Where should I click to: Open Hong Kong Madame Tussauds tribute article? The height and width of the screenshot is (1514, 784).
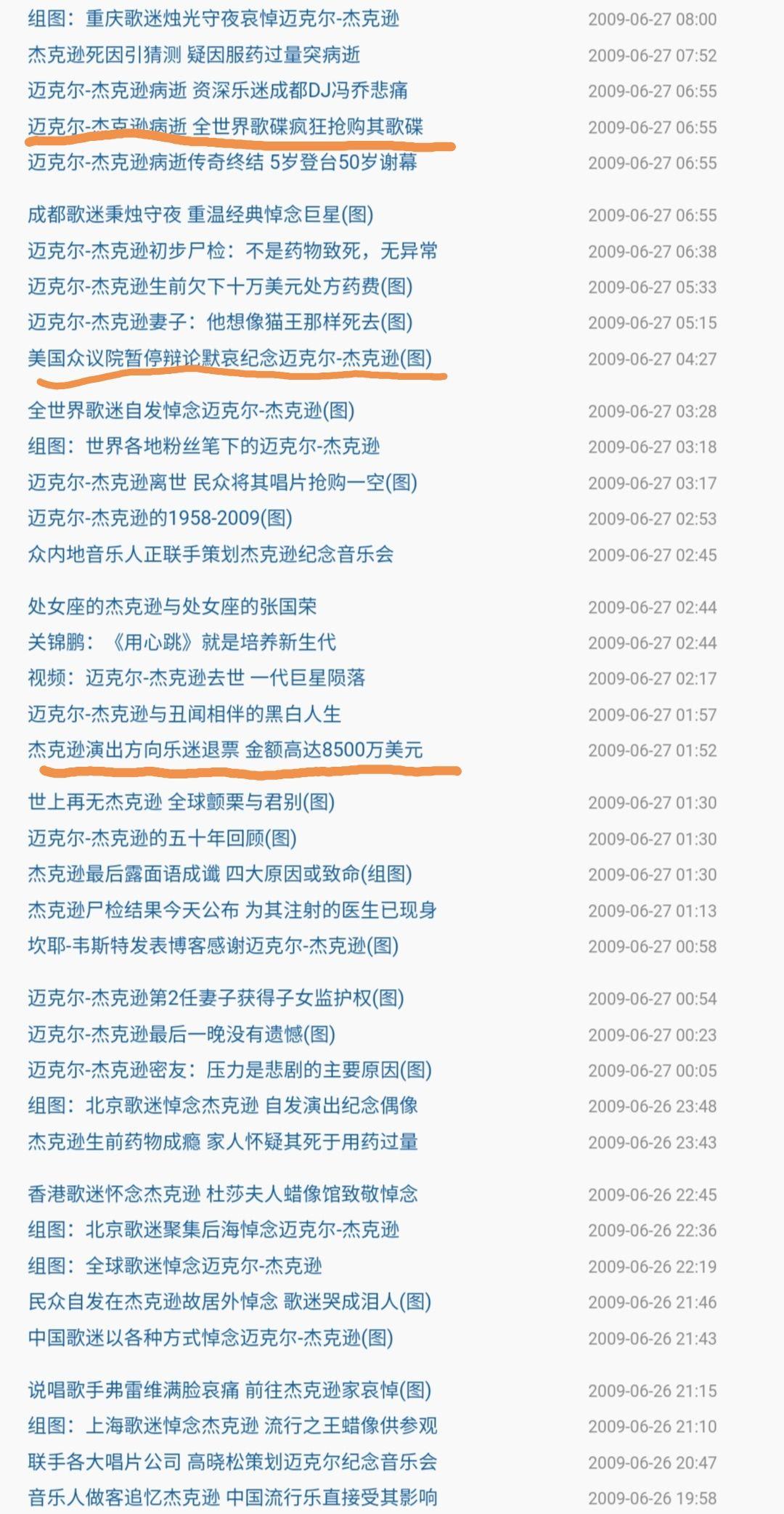click(x=223, y=1194)
